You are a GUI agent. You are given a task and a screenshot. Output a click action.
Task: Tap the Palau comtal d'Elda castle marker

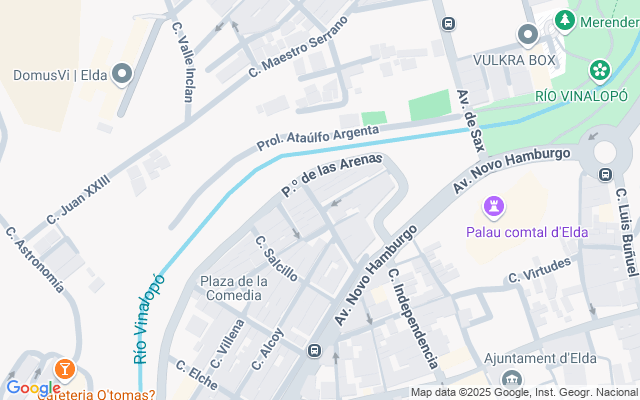[x=494, y=208]
